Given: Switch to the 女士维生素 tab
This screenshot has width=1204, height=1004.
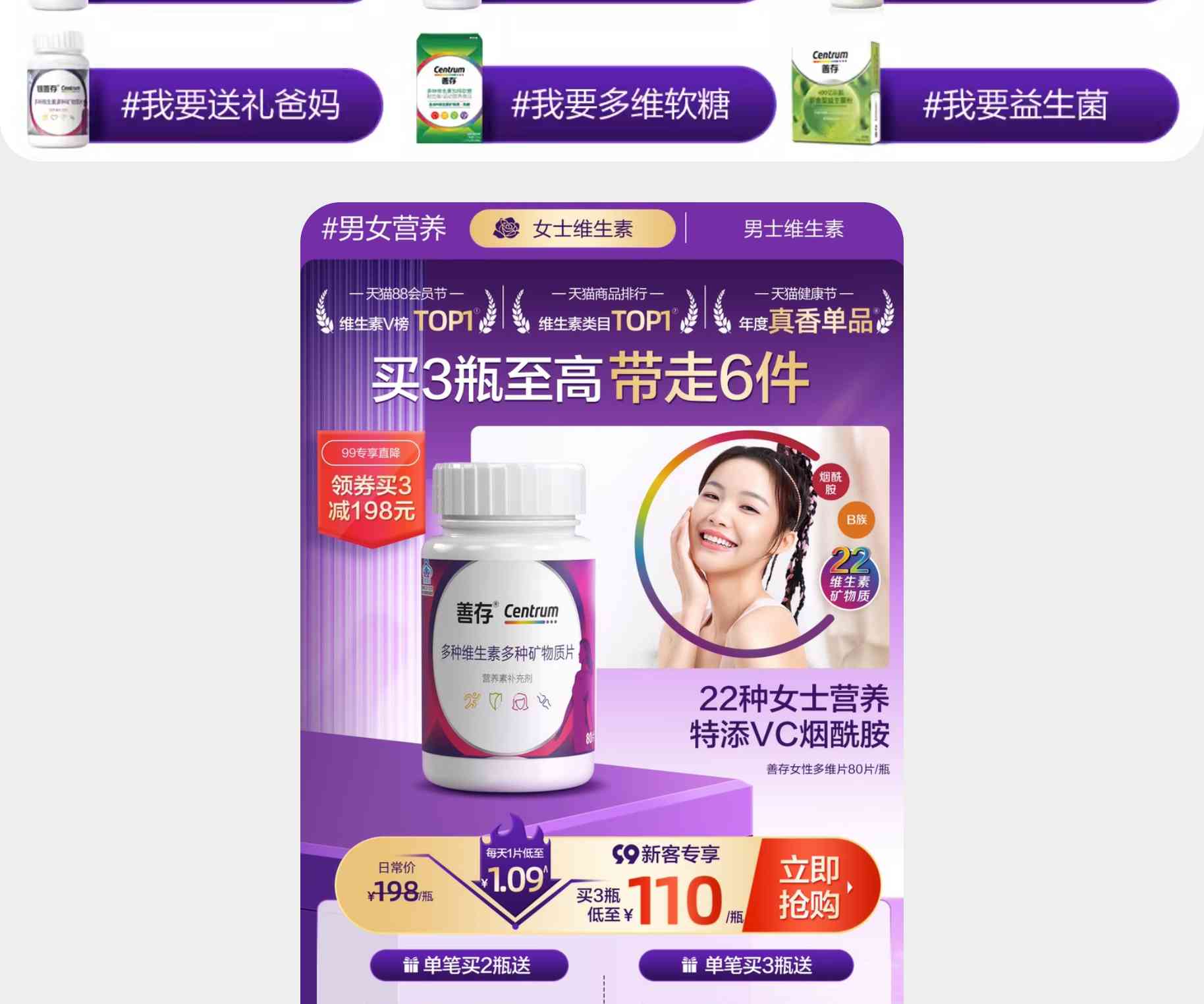Looking at the screenshot, I should coord(572,229).
